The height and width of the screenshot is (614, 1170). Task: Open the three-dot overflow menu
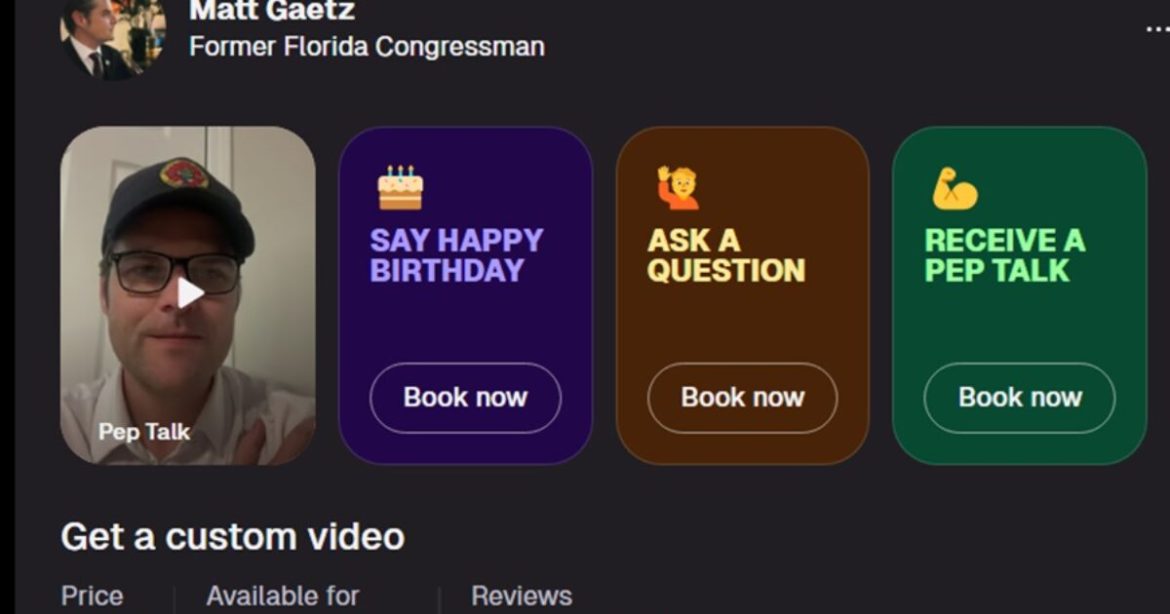click(x=1156, y=29)
